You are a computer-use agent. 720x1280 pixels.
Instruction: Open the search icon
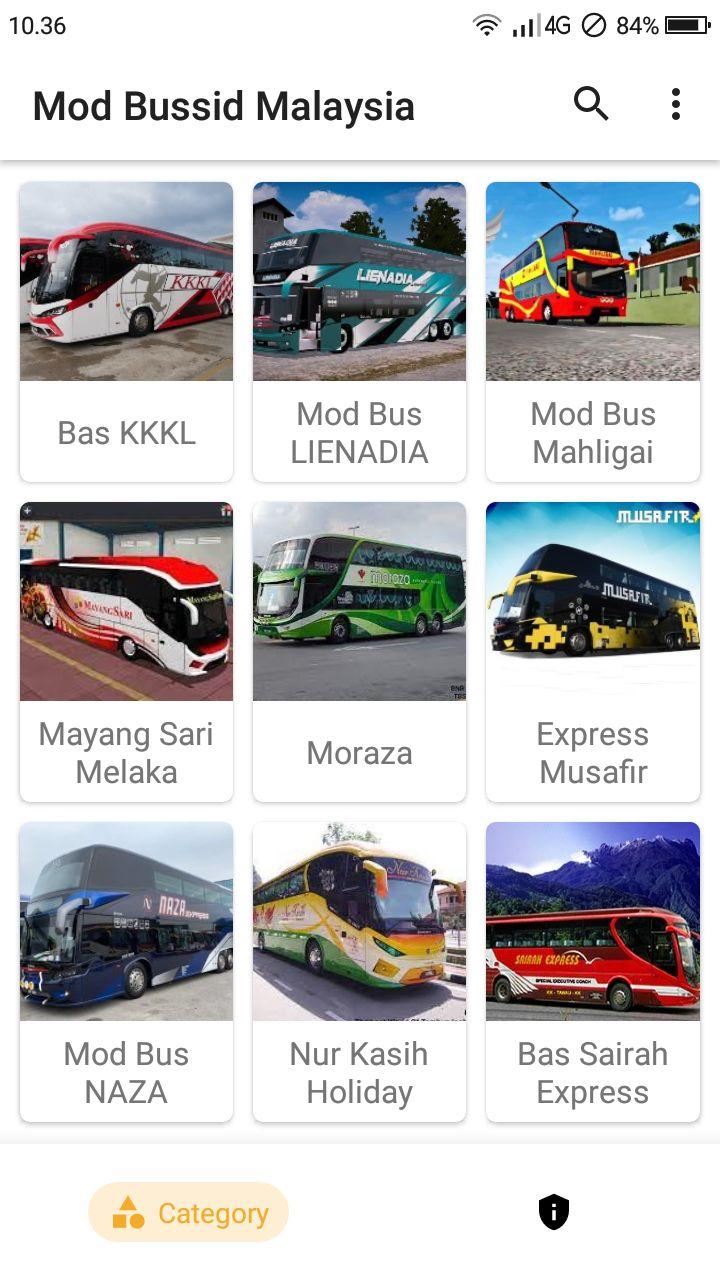[x=590, y=104]
